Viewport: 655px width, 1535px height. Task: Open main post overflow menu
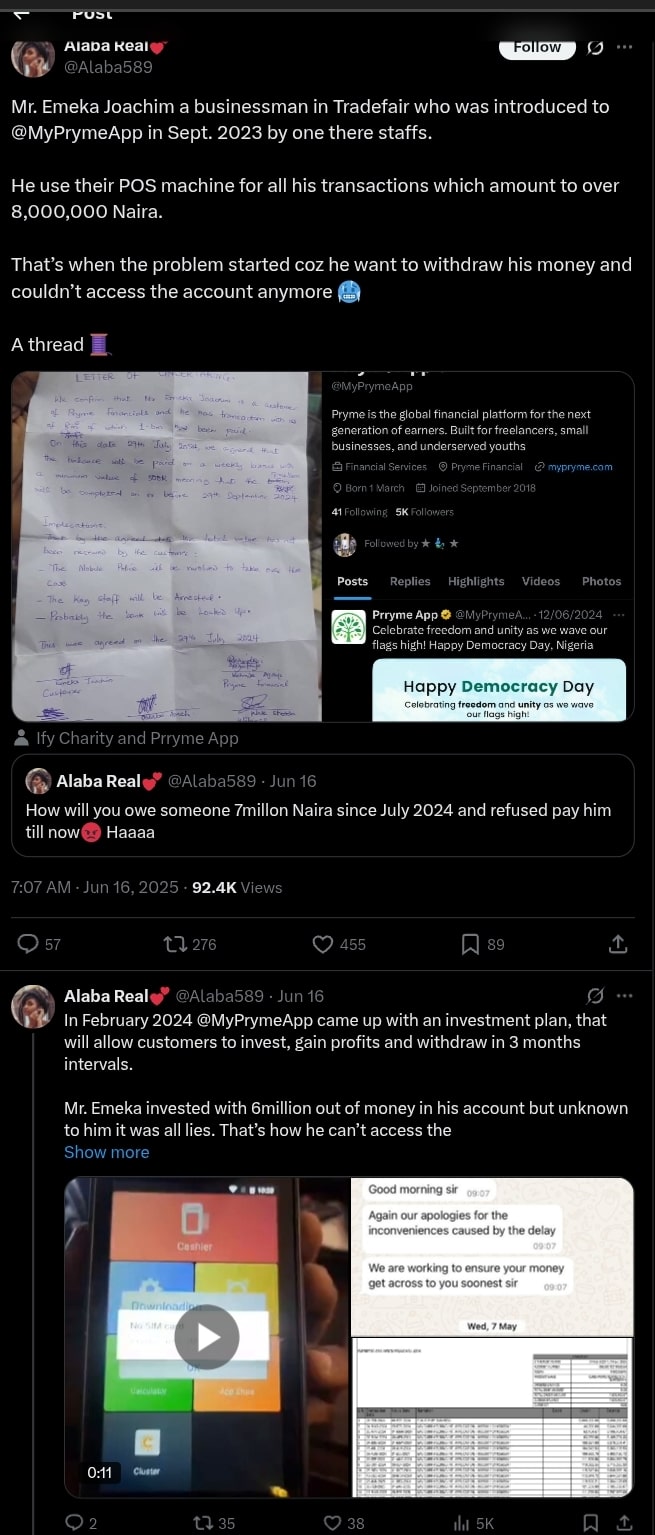pyautogui.click(x=625, y=47)
